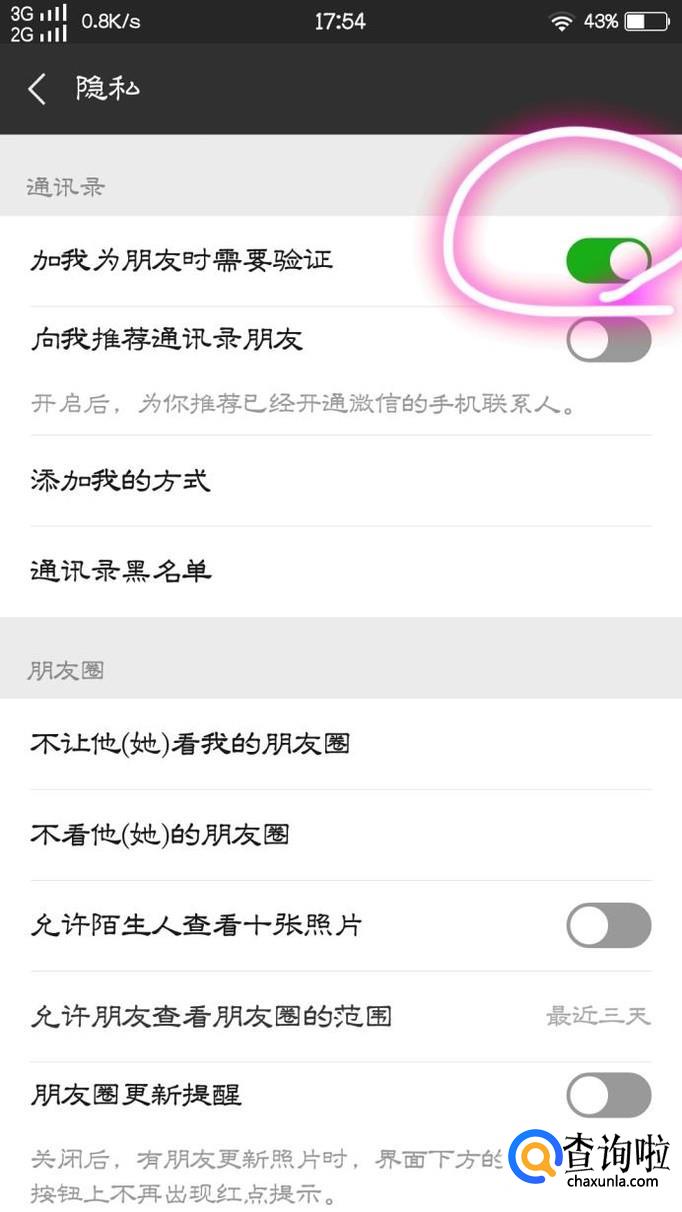Enable 向我推荐通讯录朋友 switch
The image size is (682, 1212).
pos(608,340)
